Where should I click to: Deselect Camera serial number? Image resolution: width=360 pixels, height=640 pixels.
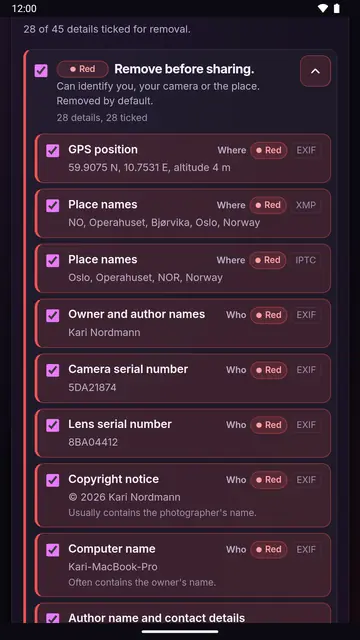(53, 371)
